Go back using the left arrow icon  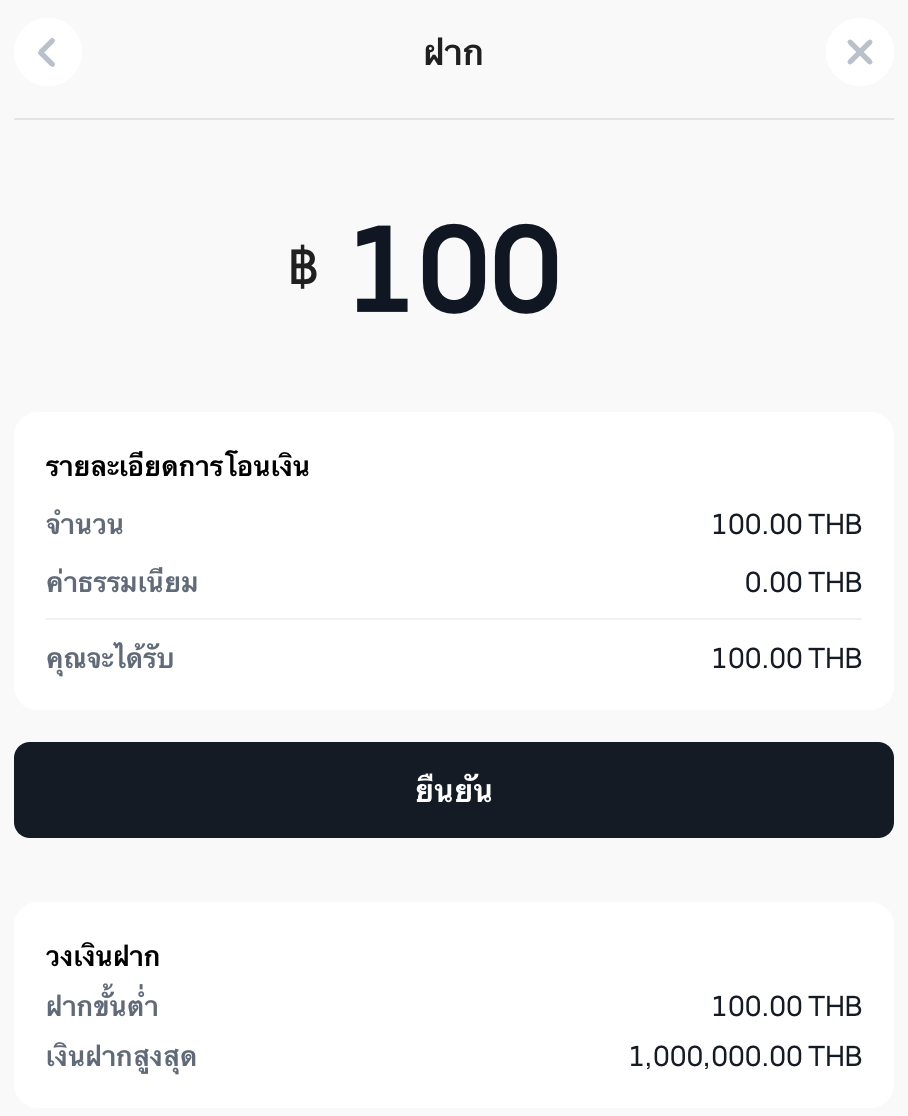coord(47,52)
